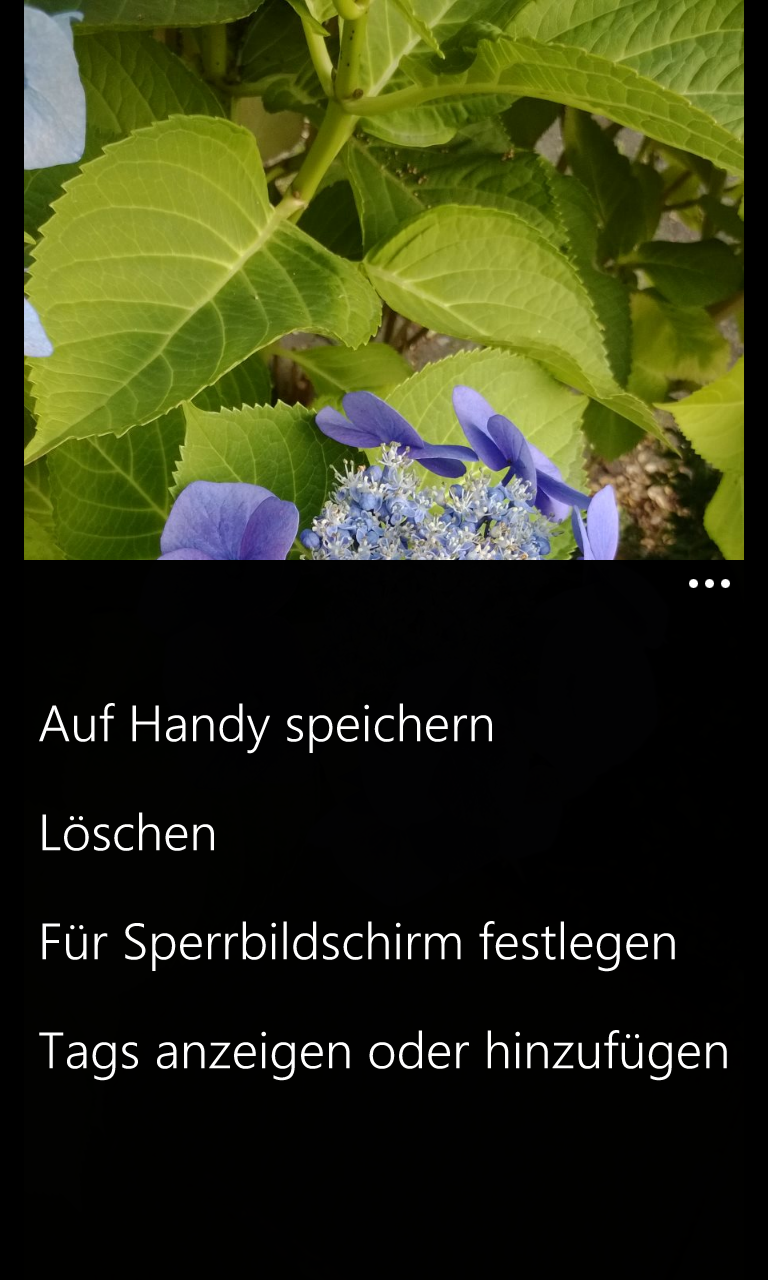Tap Für Sperrbildschirm festlegen
The height and width of the screenshot is (1280, 768).
pyautogui.click(x=358, y=942)
